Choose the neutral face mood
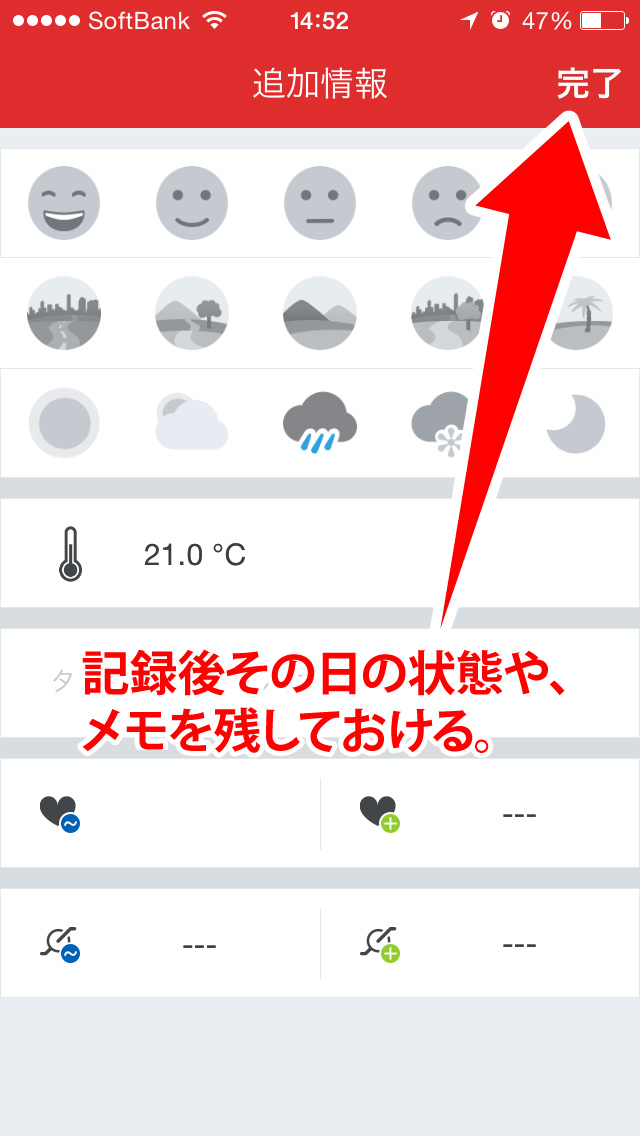This screenshot has height=1136, width=640. click(320, 203)
